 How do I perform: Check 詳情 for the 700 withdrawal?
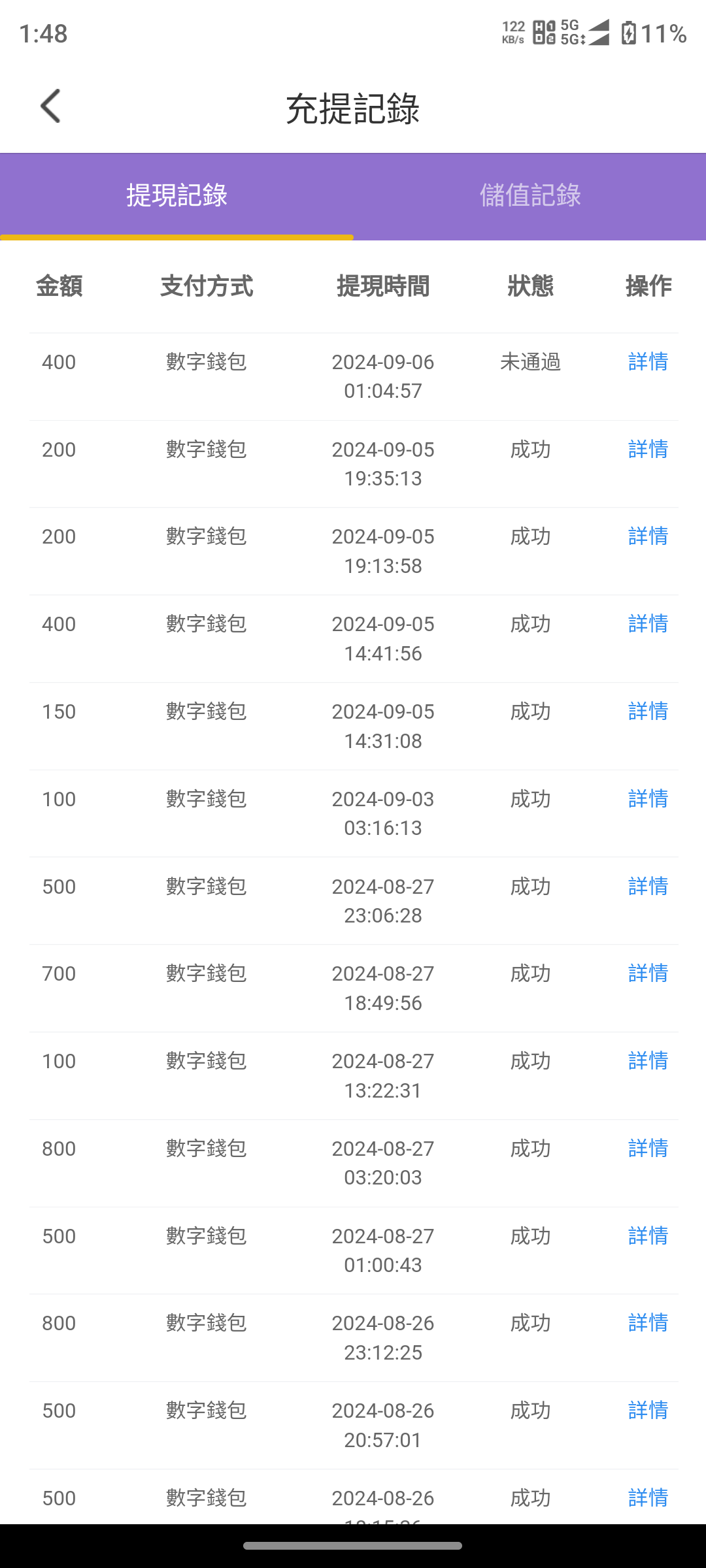pyautogui.click(x=648, y=973)
